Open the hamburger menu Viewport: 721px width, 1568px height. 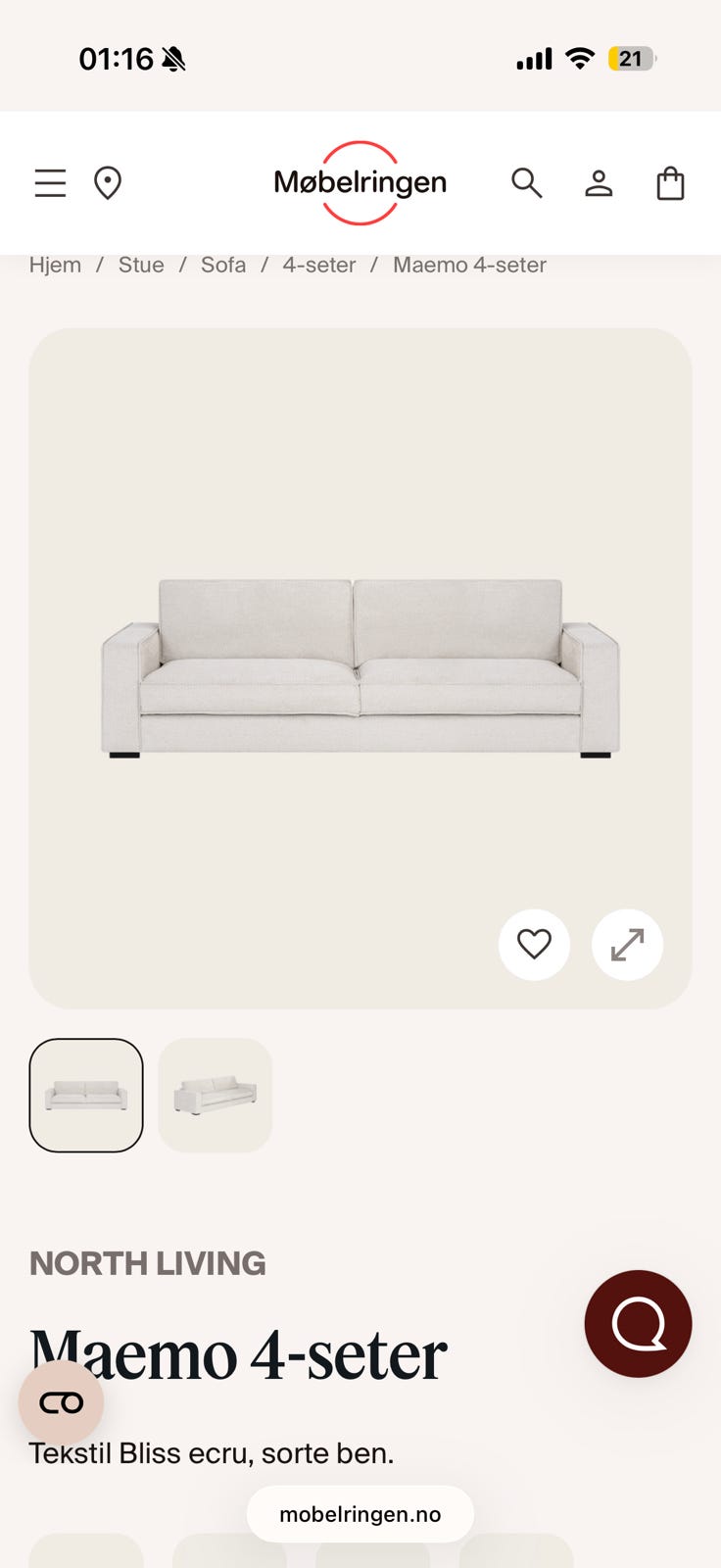pos(51,183)
